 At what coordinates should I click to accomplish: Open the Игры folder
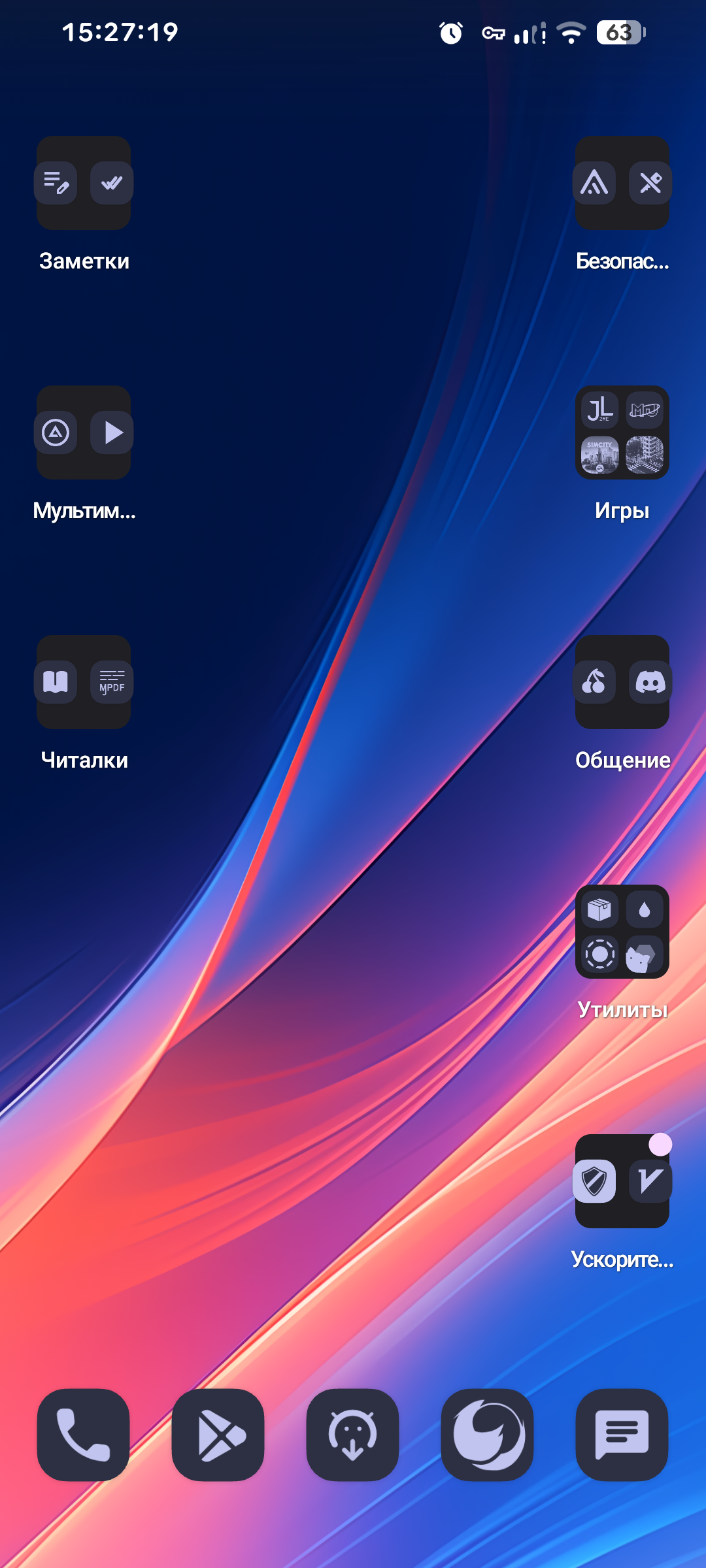point(622,433)
